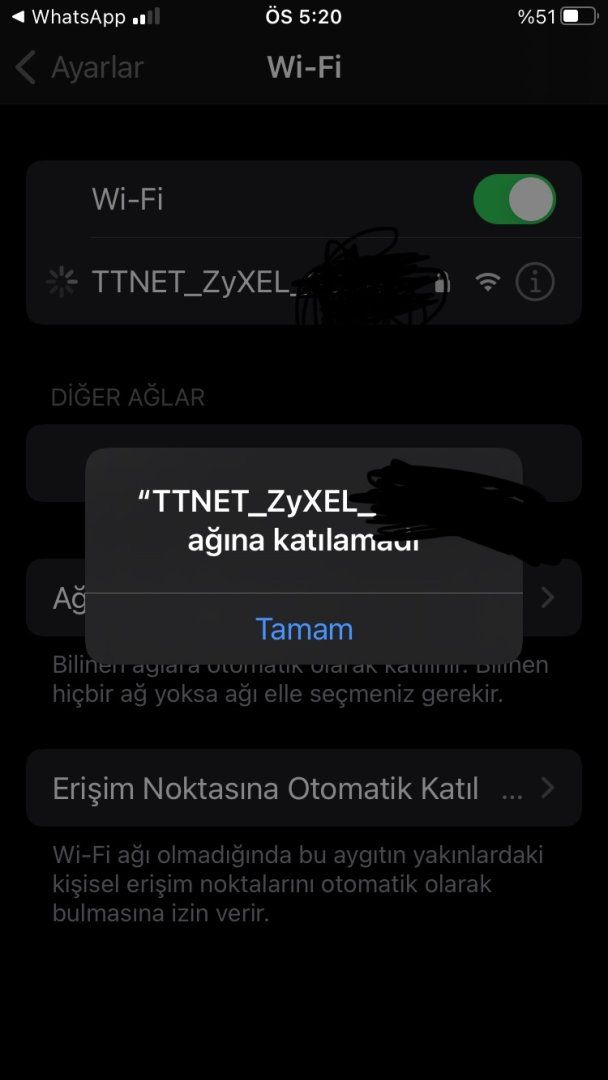Open Erişim Noktasına Otomatik Katıl setting
Viewport: 608px width, 1080px height.
coord(303,788)
